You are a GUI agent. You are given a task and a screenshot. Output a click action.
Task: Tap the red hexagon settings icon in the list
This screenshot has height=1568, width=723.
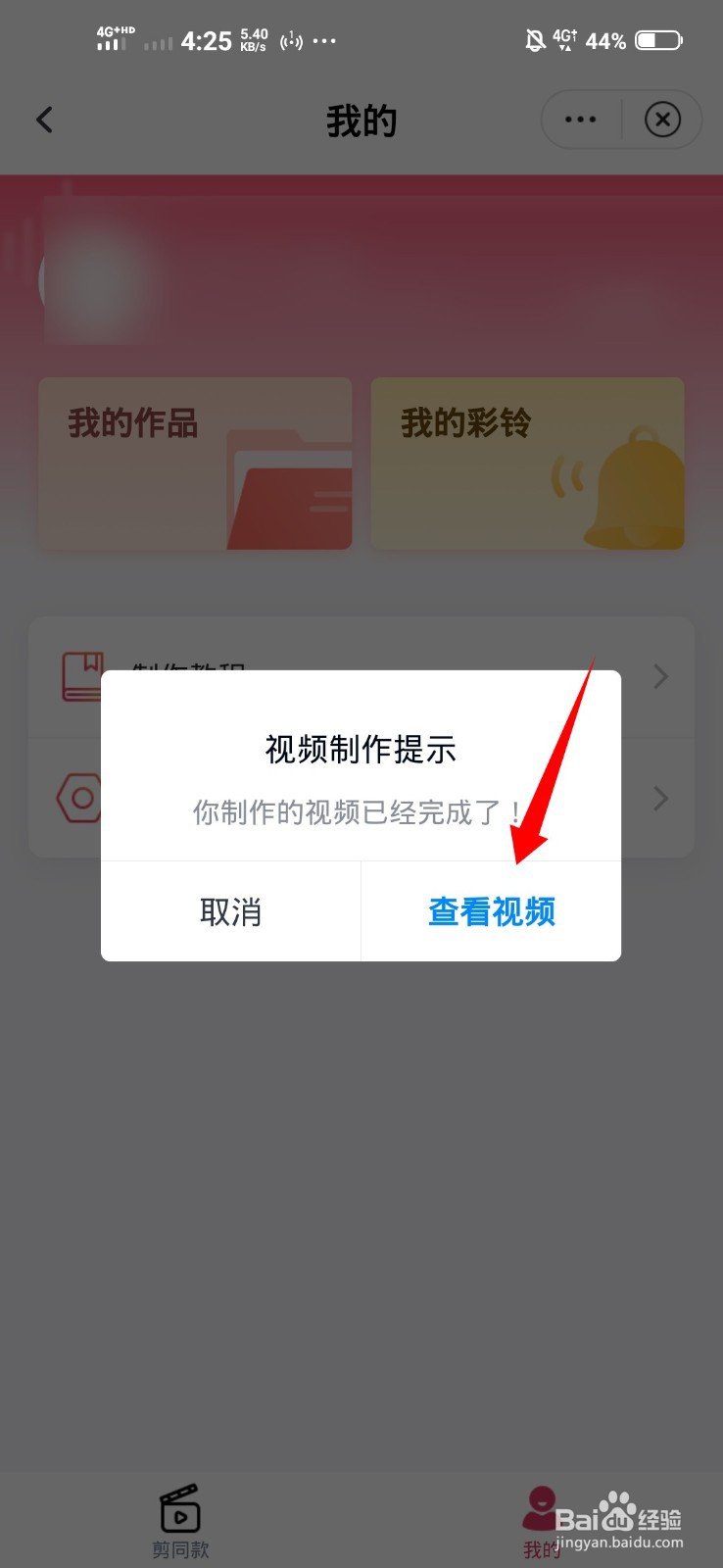tap(80, 799)
